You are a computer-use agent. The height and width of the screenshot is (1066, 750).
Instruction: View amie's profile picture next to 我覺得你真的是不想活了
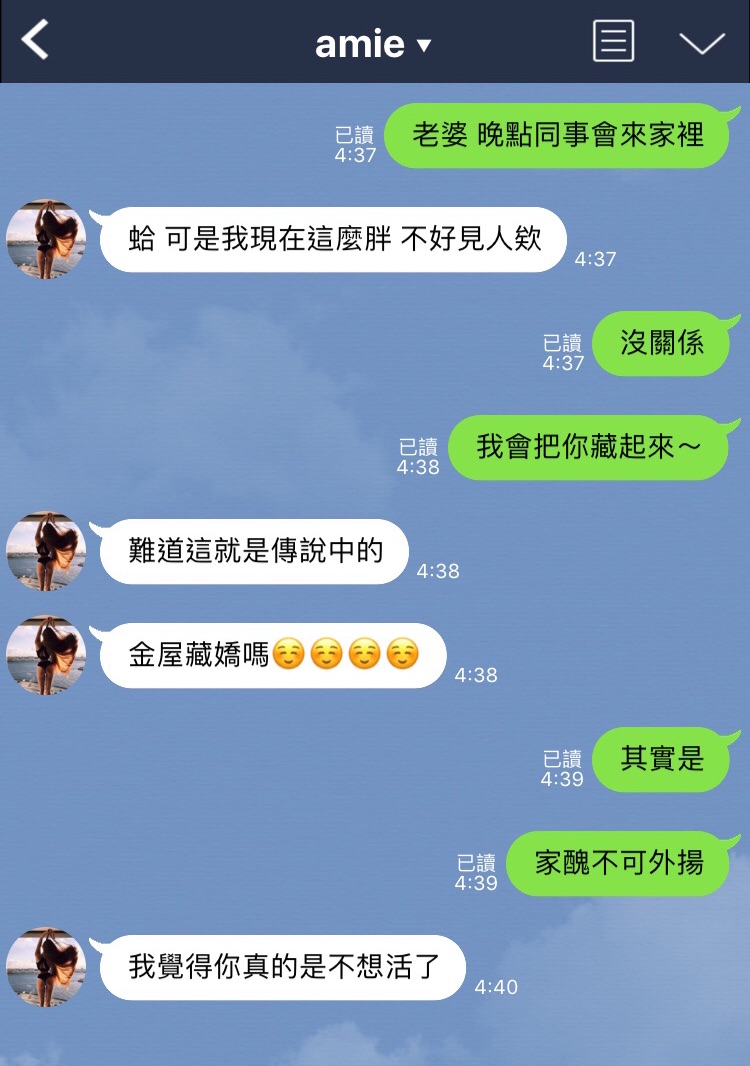(46, 967)
